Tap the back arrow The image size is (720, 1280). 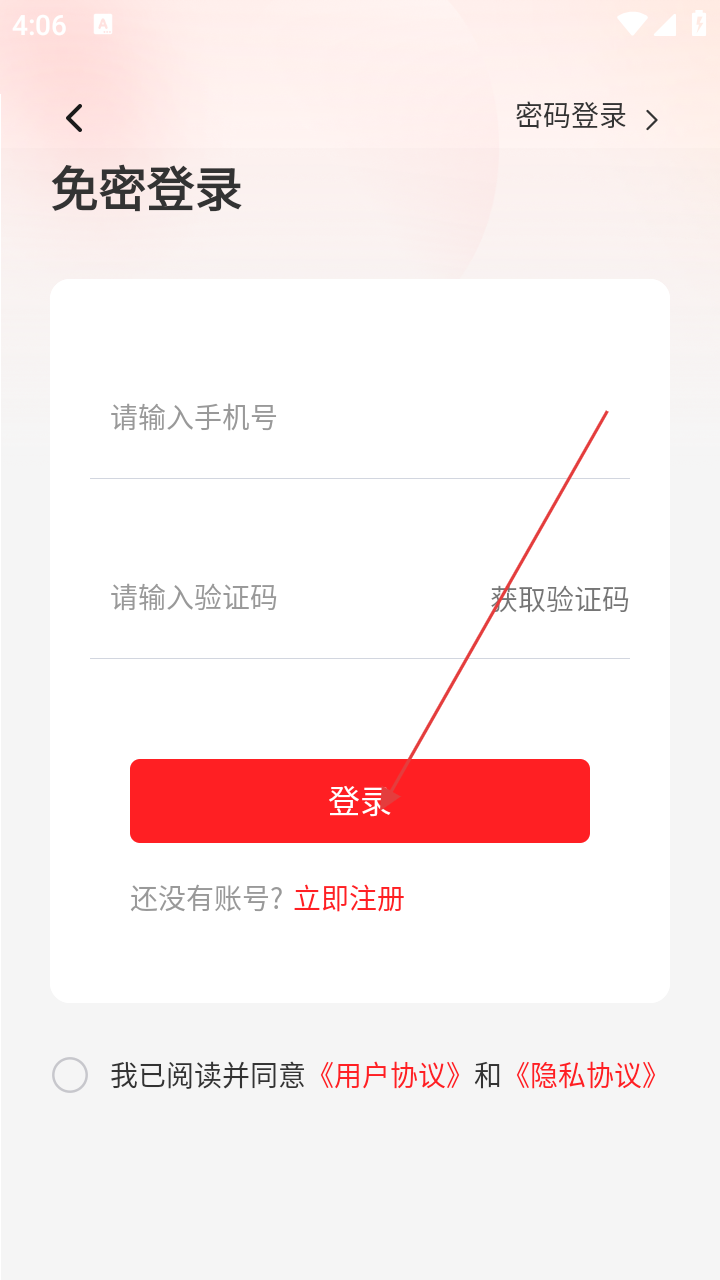[x=74, y=119]
